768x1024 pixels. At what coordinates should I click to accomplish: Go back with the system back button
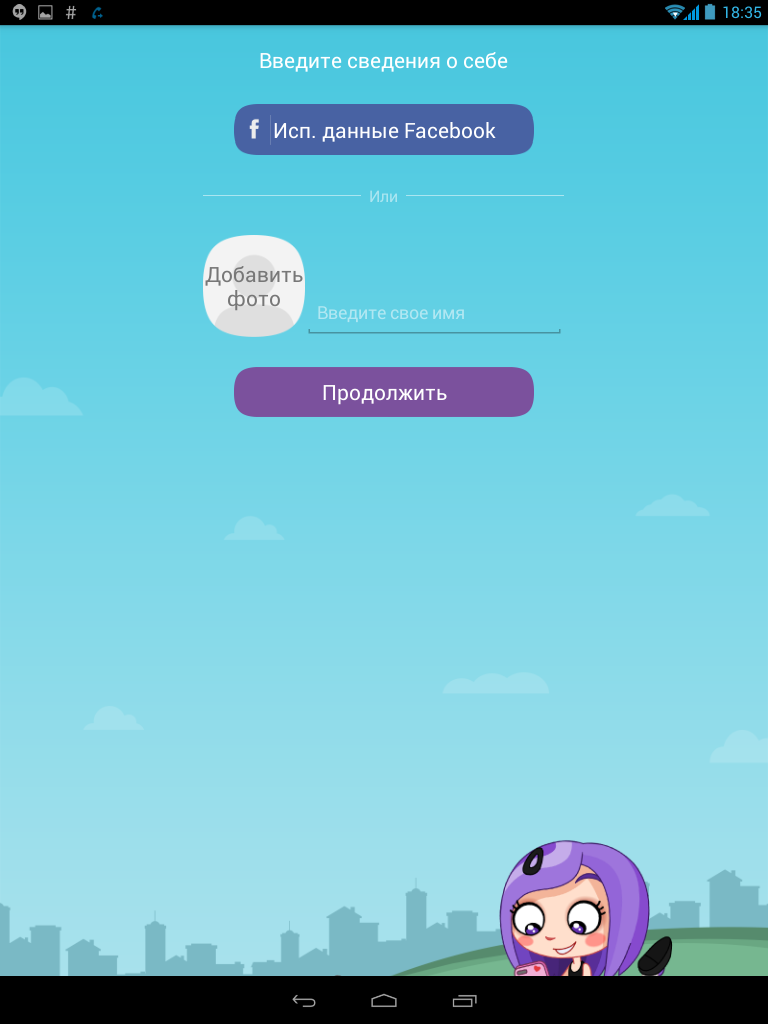tap(304, 1000)
